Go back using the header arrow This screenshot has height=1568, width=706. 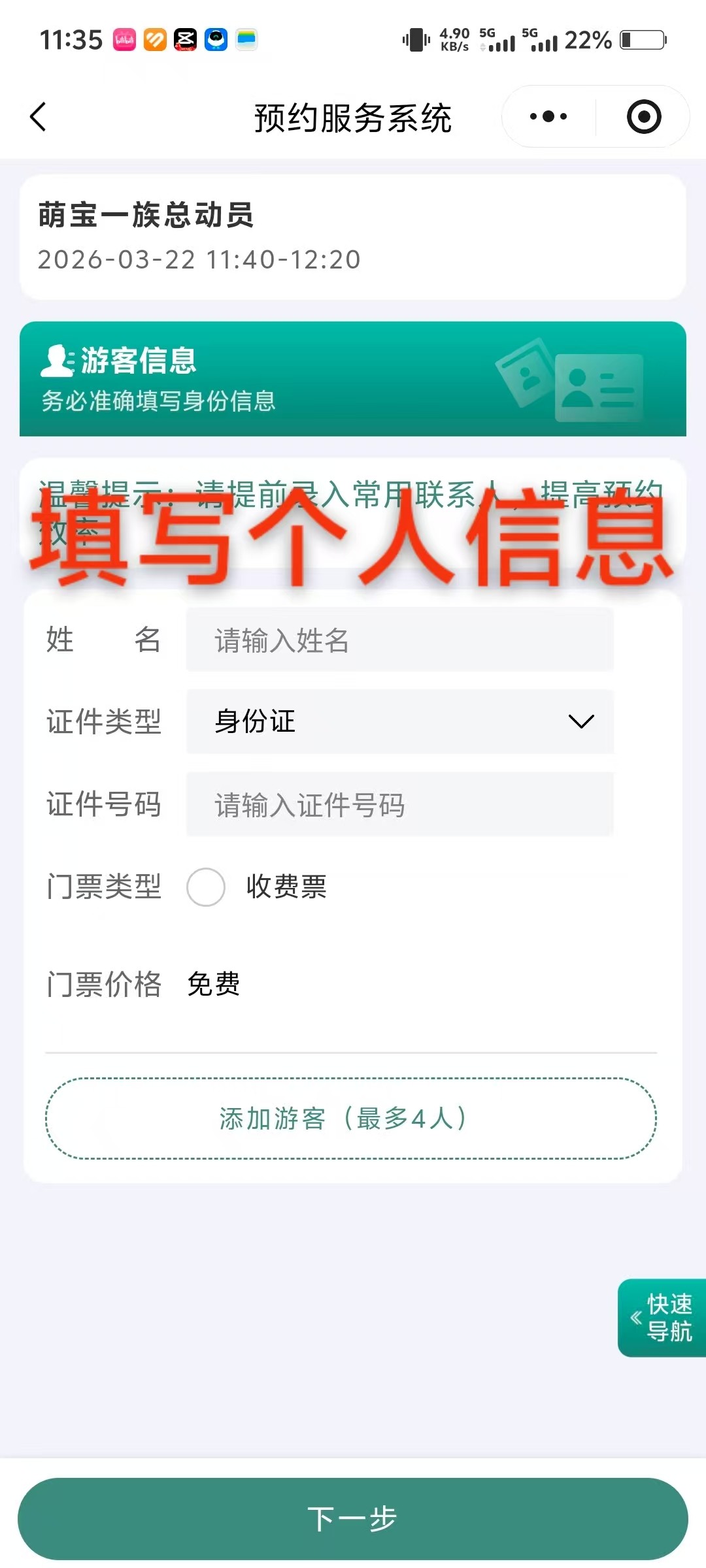pyautogui.click(x=38, y=117)
